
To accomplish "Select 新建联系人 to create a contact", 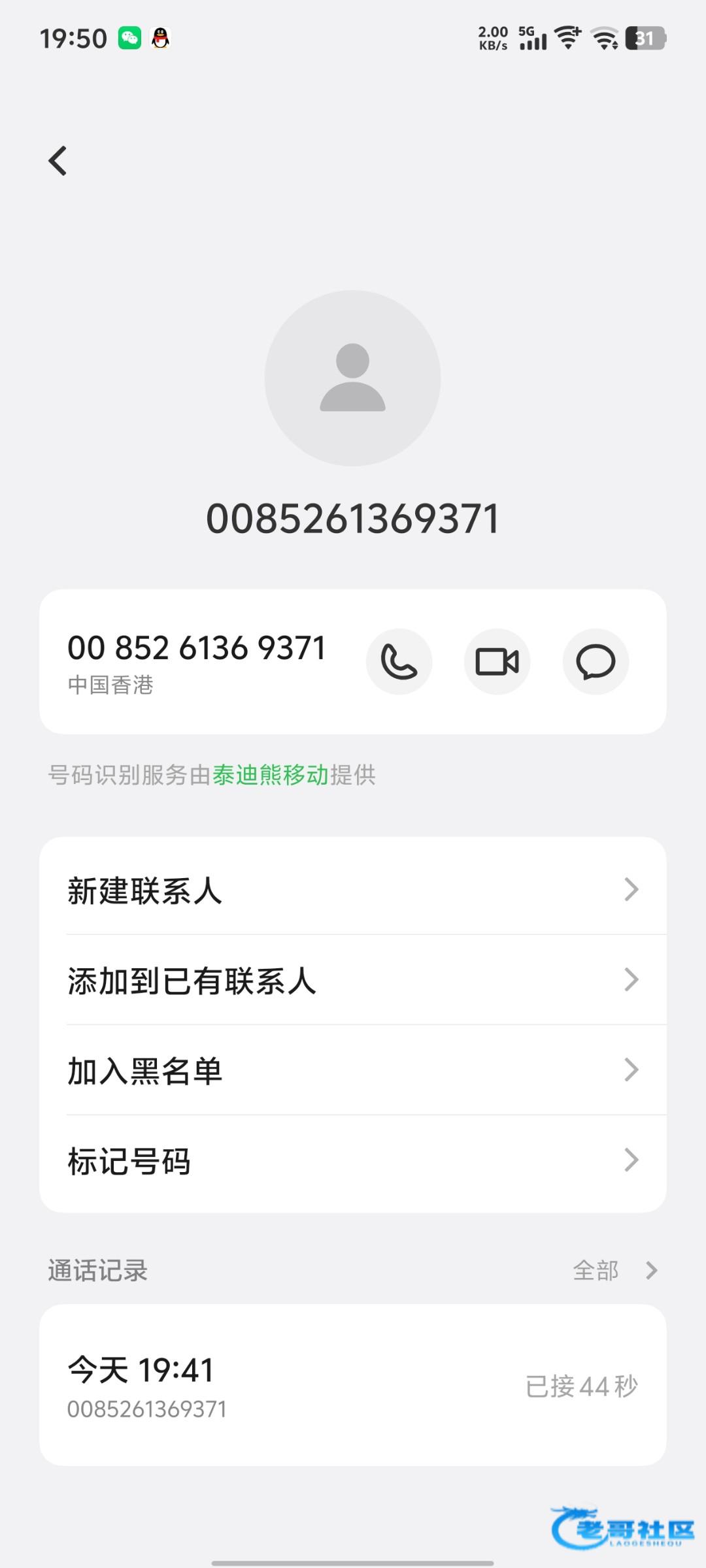I will click(353, 890).
